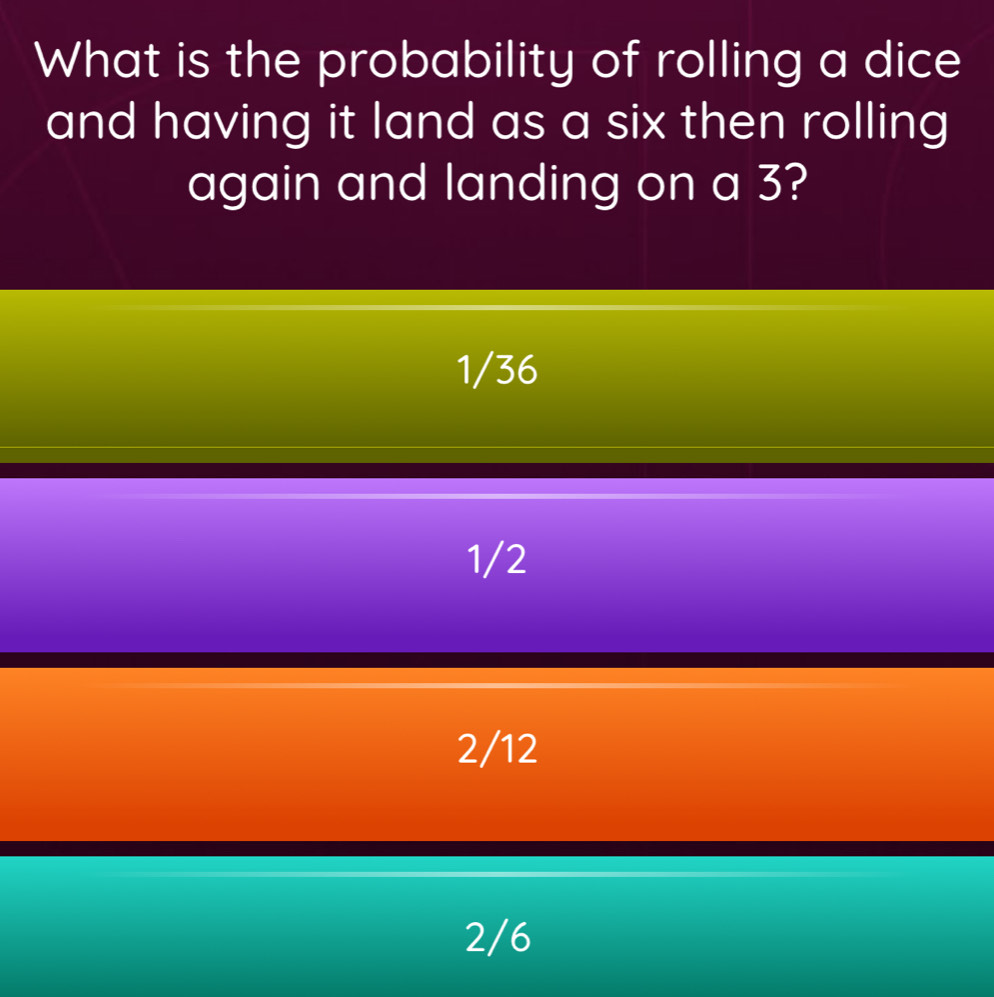Viewport: 994px width, 997px height.
Task: Pick the orange 2/12 answer
Action: click(x=497, y=750)
